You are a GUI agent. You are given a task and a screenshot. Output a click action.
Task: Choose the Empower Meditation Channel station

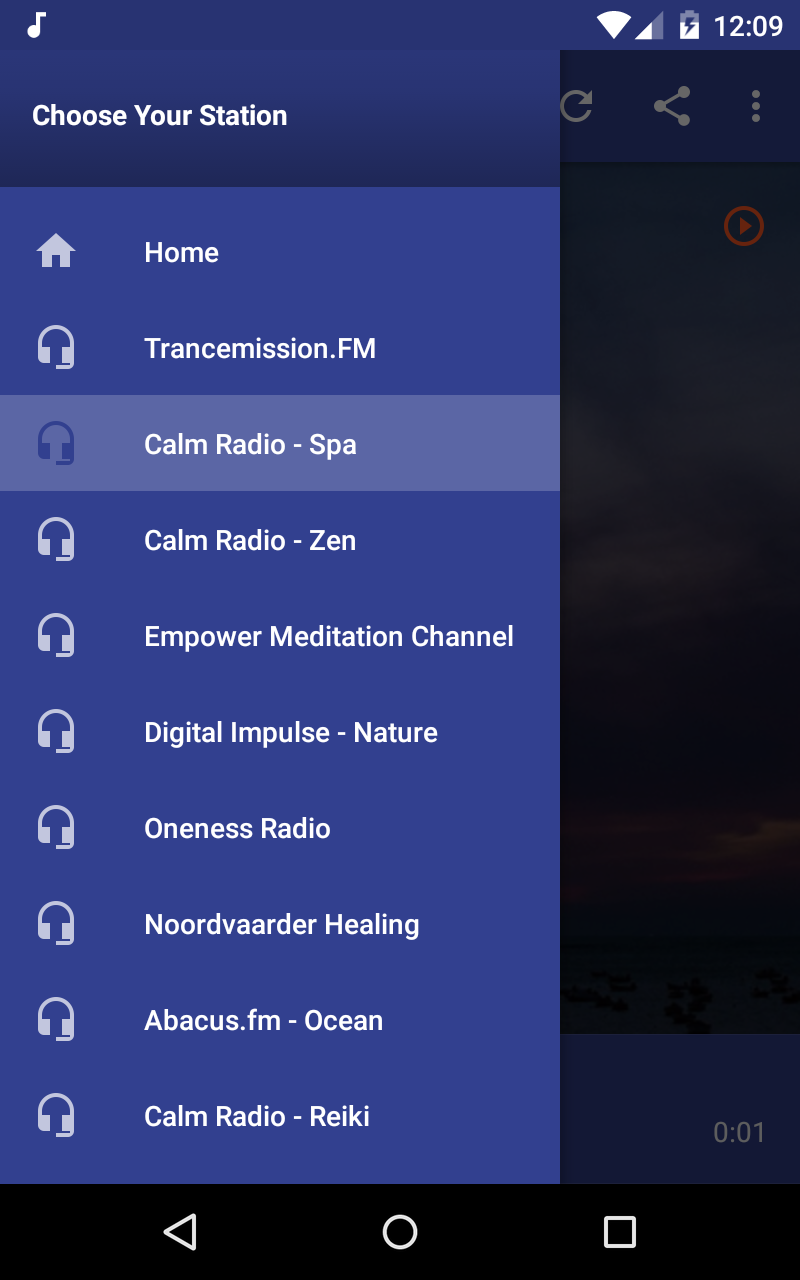[x=329, y=635]
